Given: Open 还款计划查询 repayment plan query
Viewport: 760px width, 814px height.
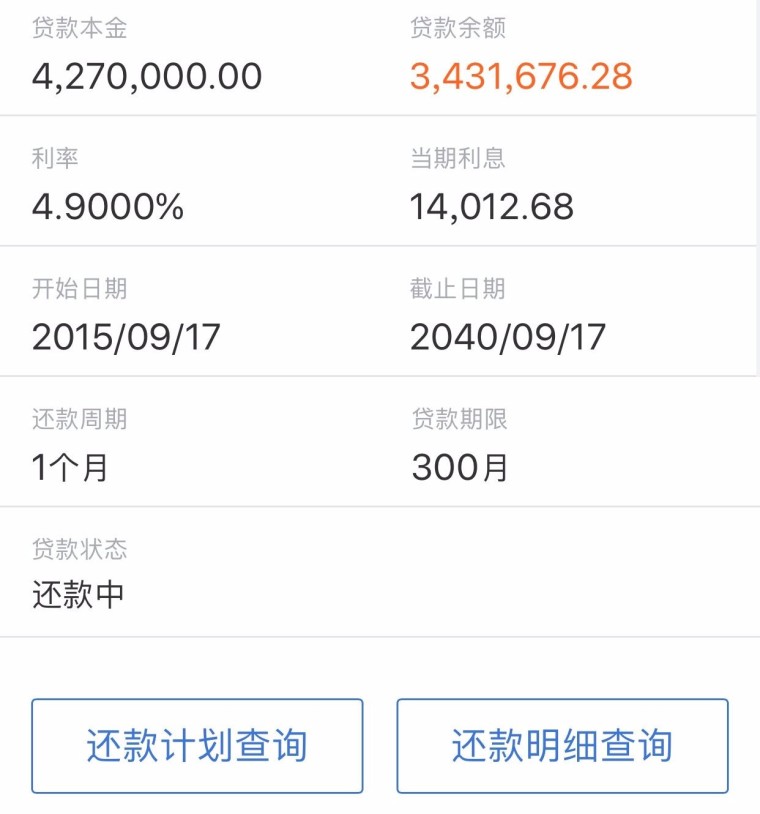Looking at the screenshot, I should pos(197,746).
